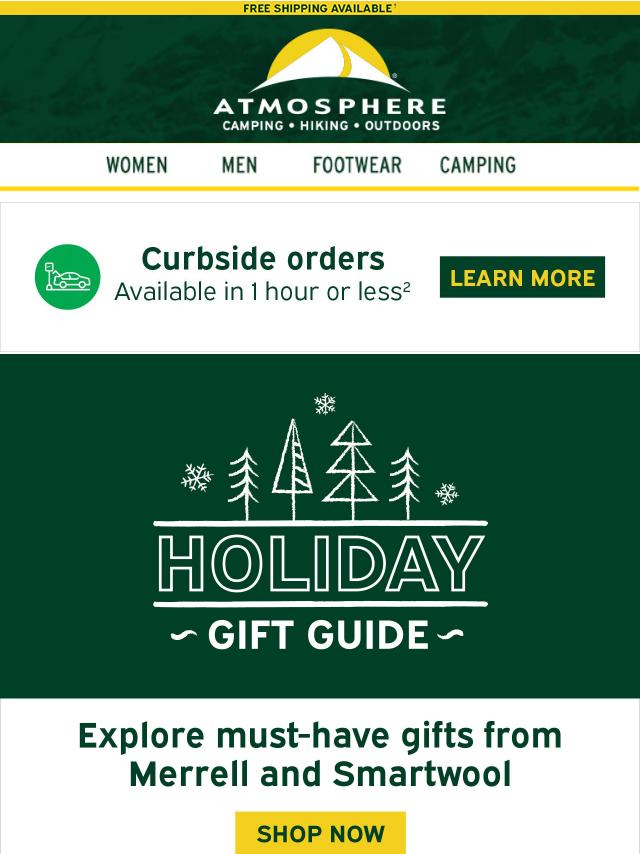The height and width of the screenshot is (854, 640).
Task: Tap Learn More about curbside orders
Action: (522, 278)
